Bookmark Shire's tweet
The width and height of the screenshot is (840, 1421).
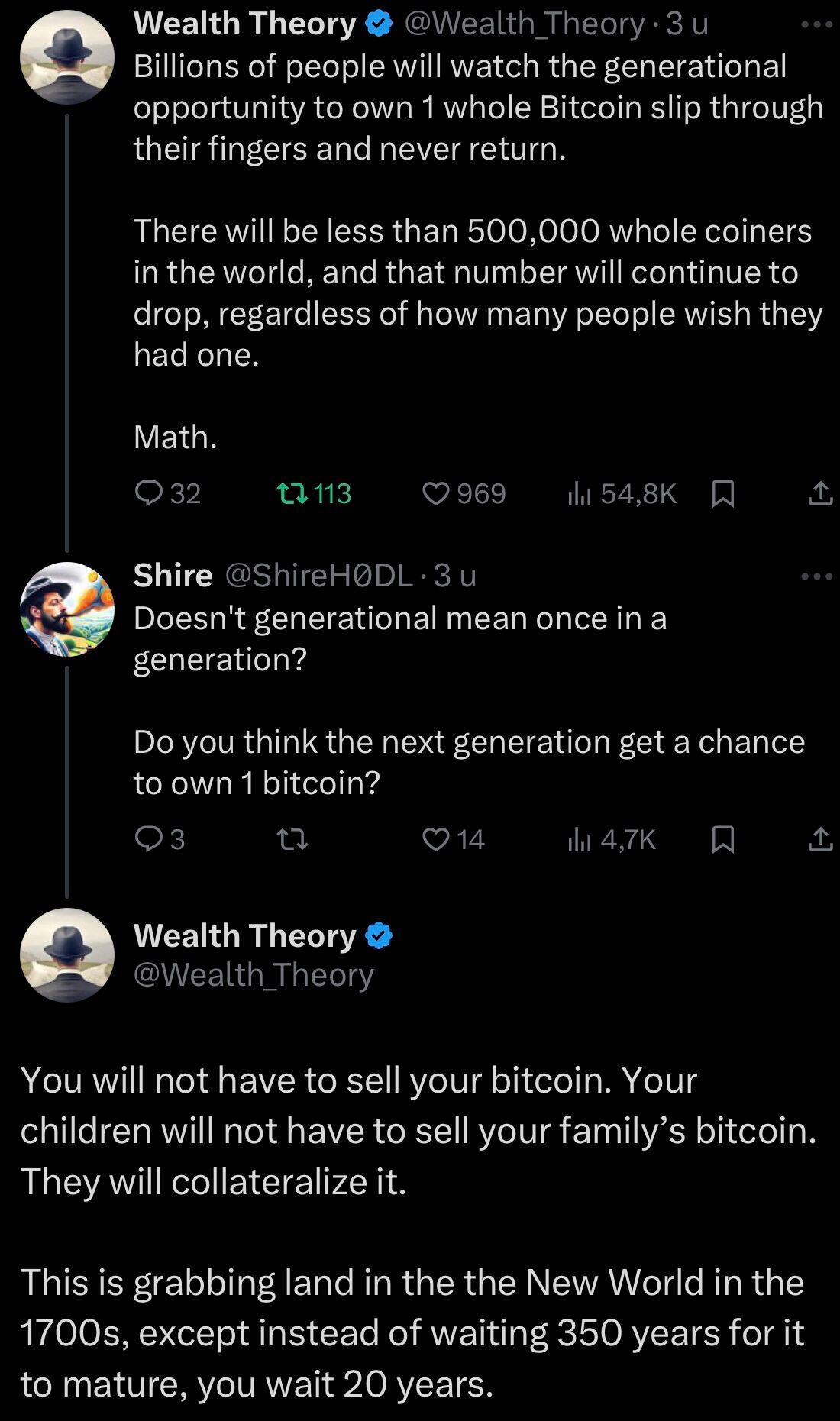pos(722,840)
